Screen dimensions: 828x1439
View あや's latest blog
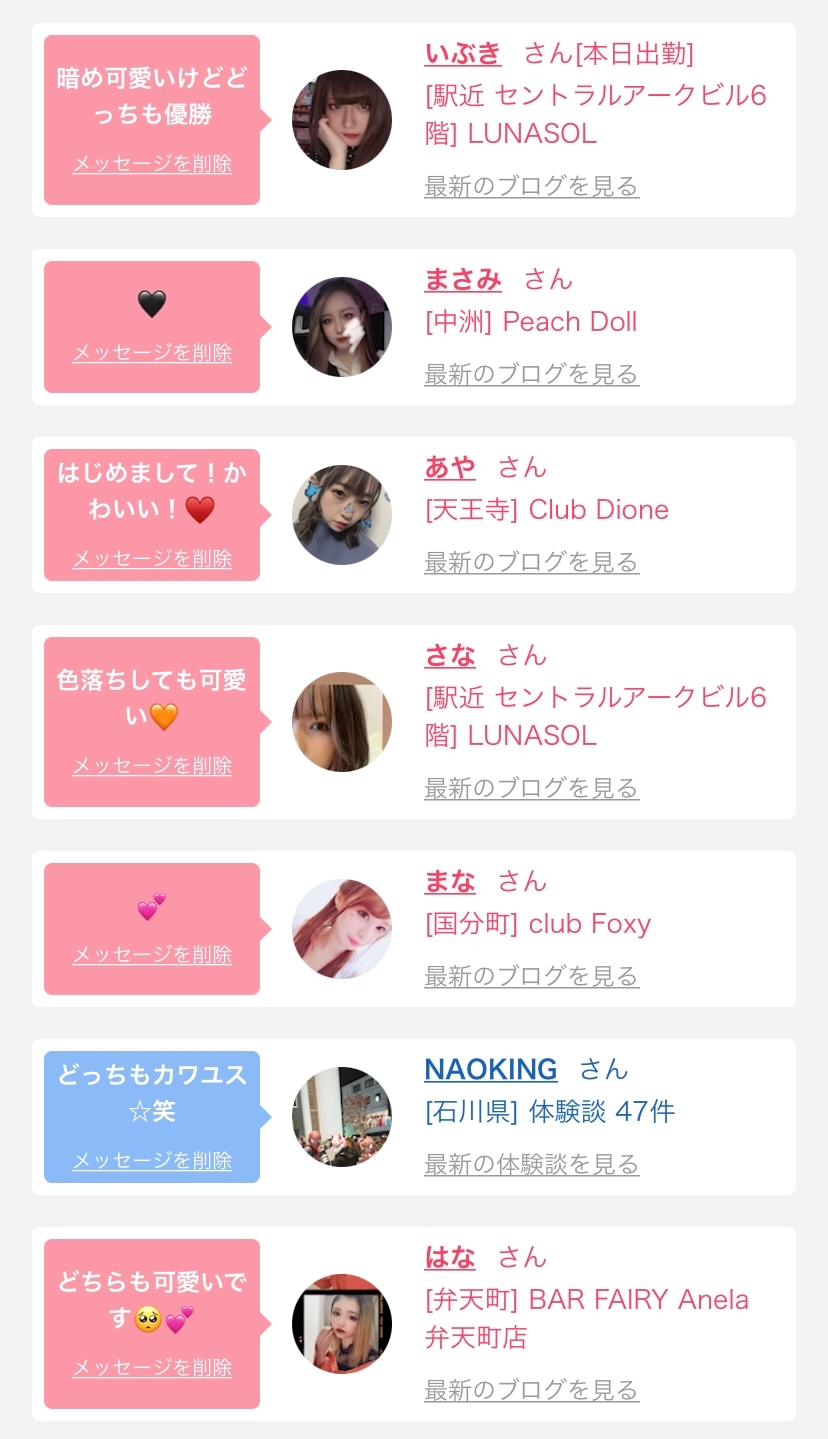531,562
